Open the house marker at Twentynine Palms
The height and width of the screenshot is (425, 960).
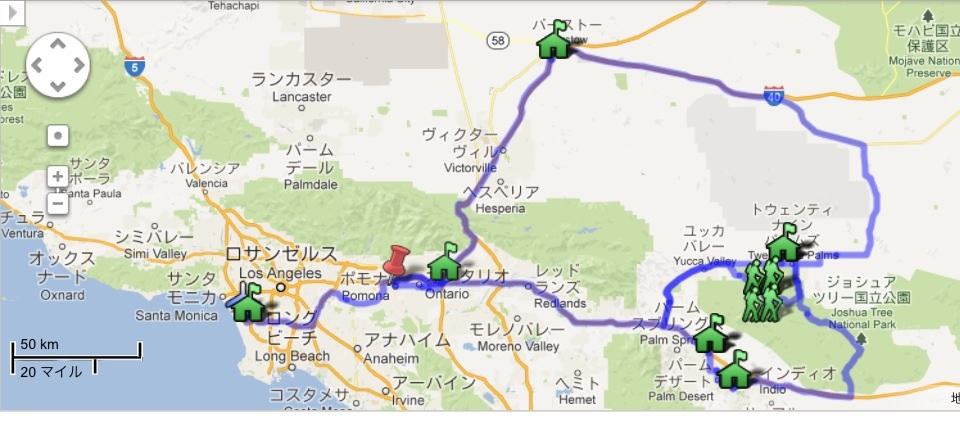coord(785,243)
